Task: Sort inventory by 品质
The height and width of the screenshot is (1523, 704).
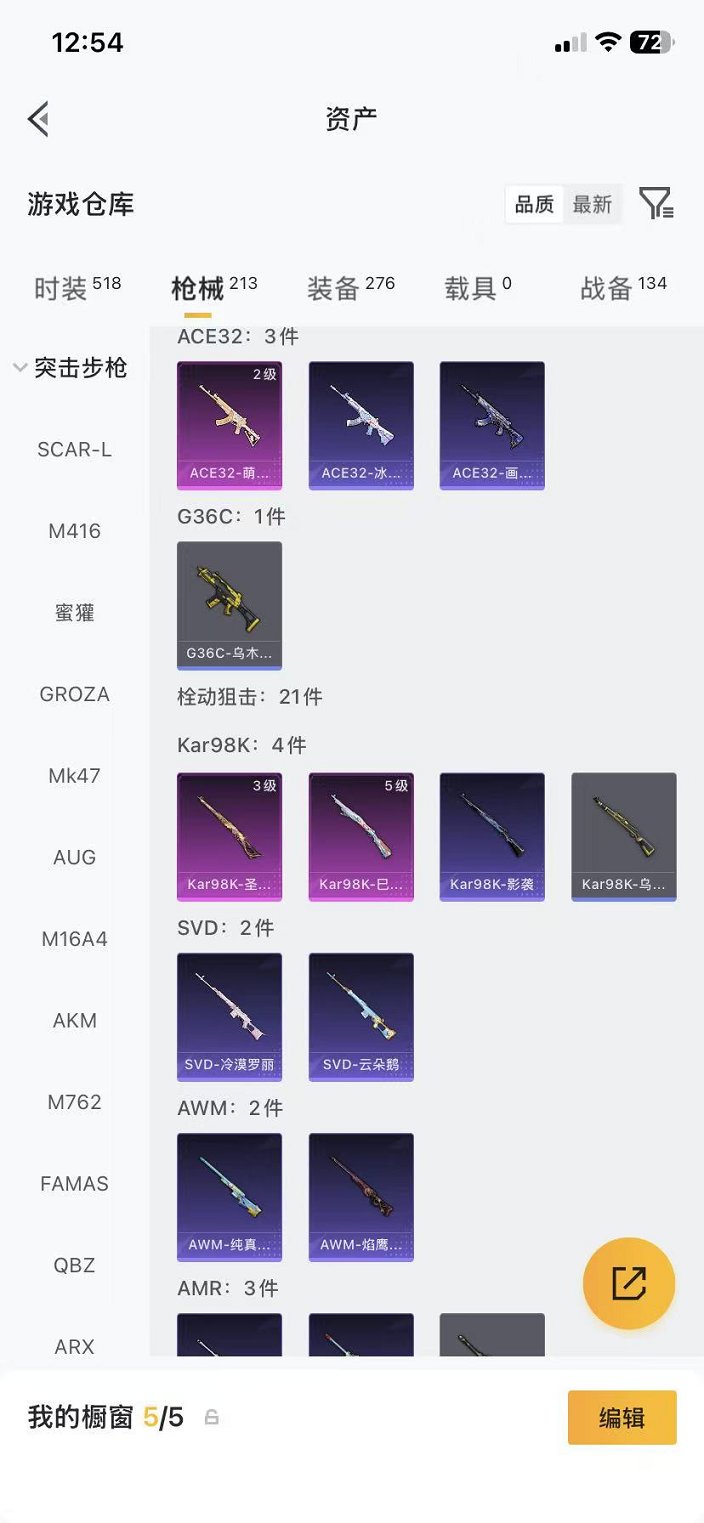Action: click(534, 204)
